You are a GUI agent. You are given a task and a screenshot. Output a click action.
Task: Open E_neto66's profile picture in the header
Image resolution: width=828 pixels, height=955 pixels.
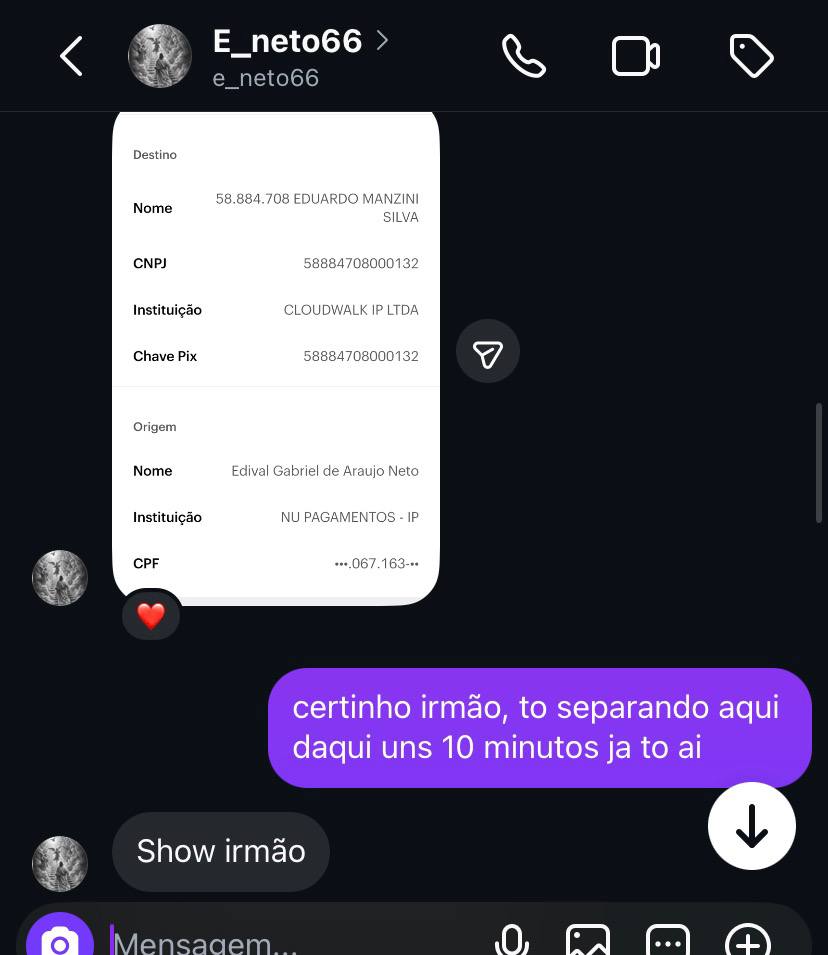point(160,55)
